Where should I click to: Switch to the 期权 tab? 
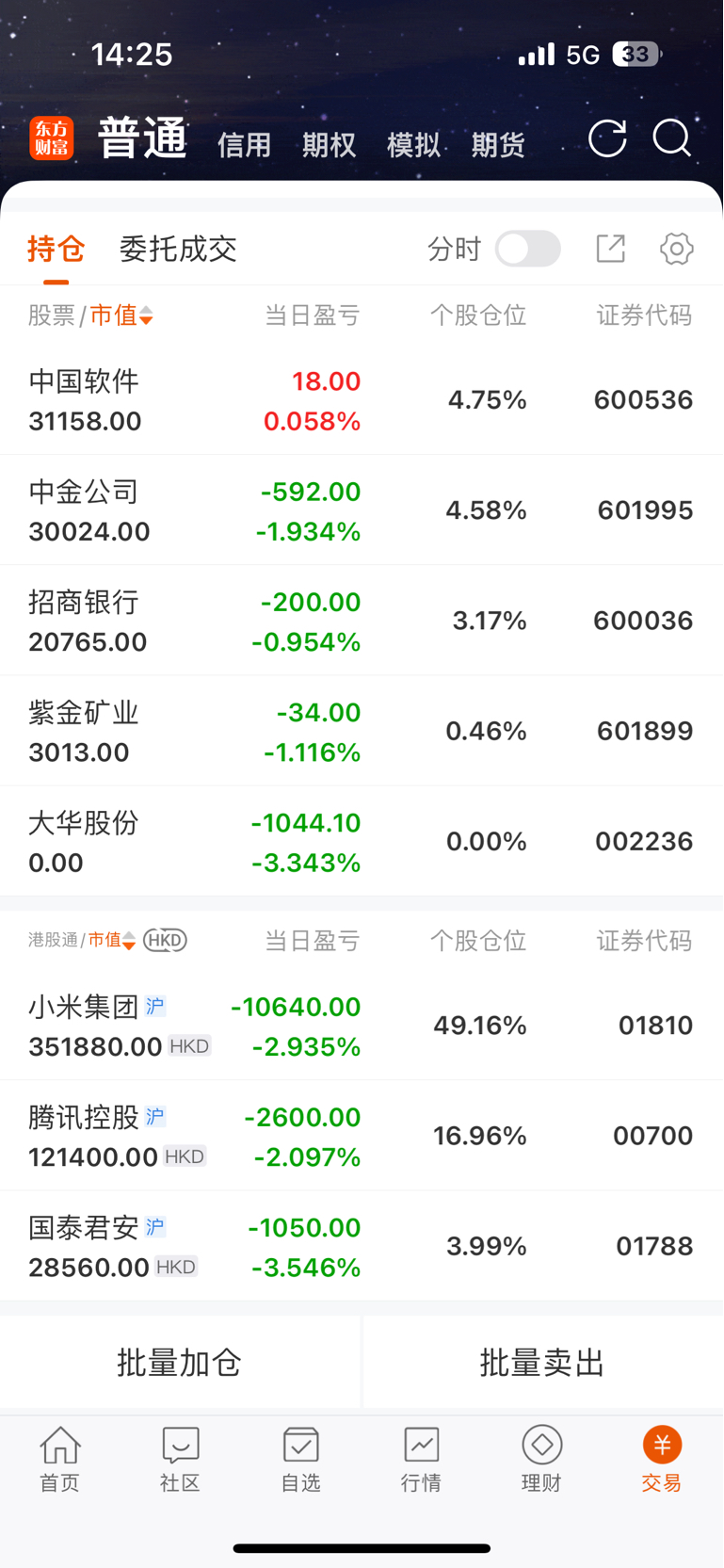point(329,145)
